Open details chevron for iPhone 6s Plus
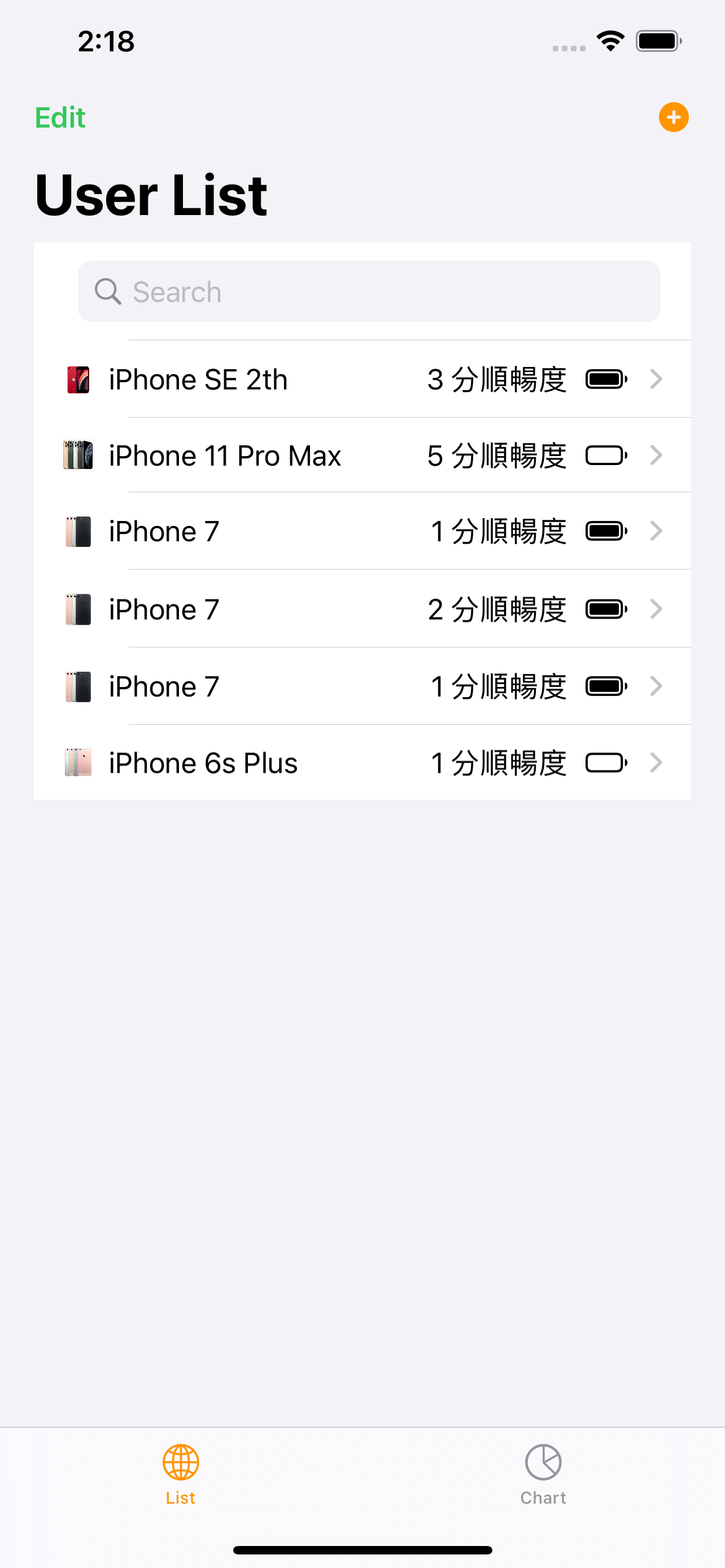This screenshot has width=725, height=1568. tap(656, 763)
